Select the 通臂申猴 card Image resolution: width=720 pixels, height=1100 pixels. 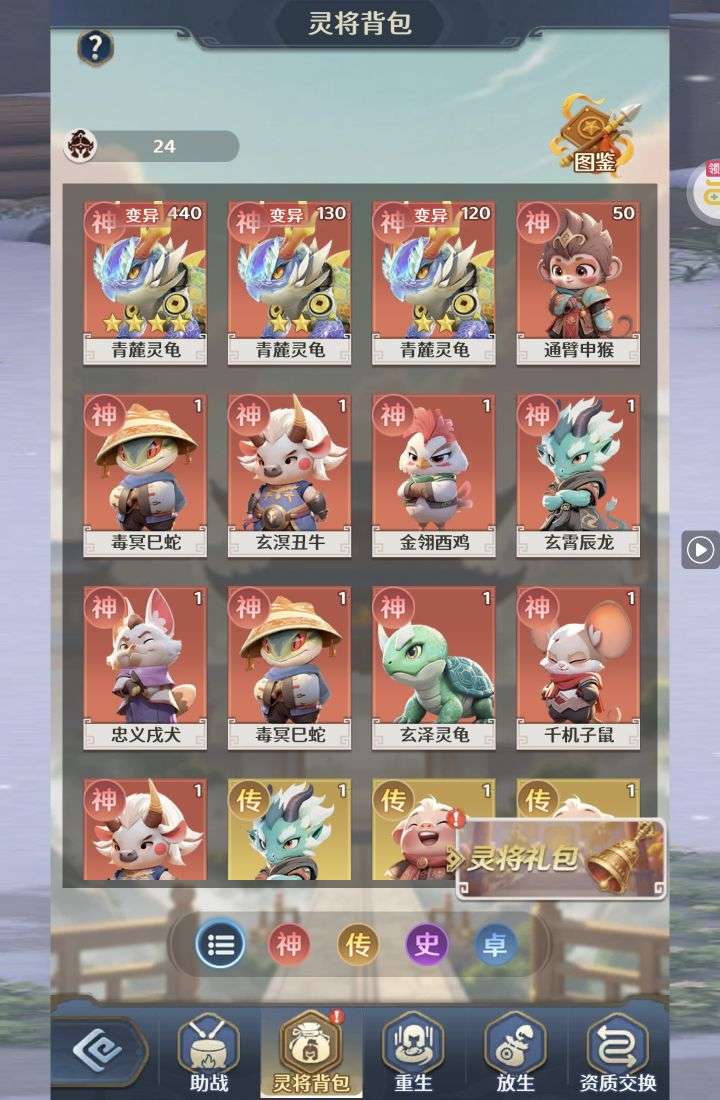[577, 282]
